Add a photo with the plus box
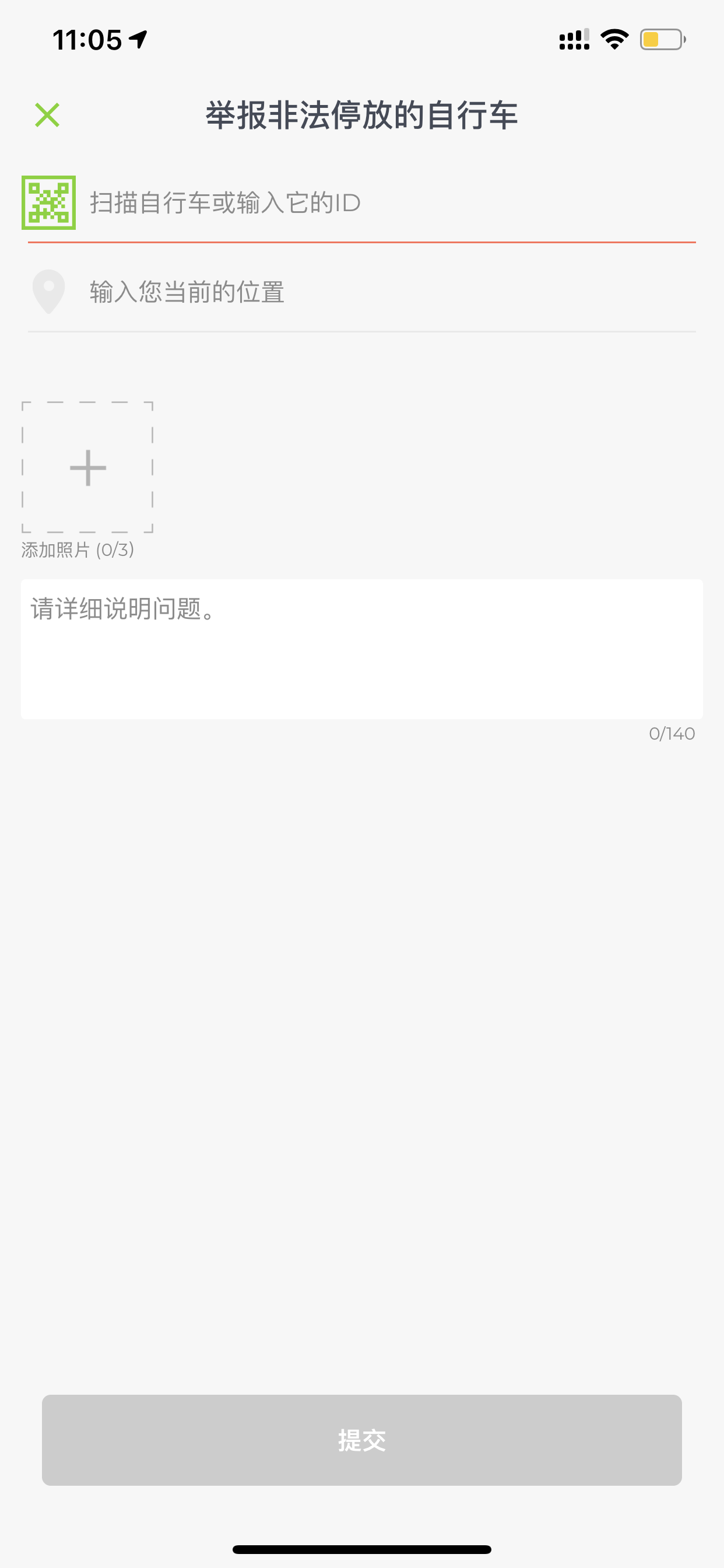The image size is (724, 1568). [87, 467]
